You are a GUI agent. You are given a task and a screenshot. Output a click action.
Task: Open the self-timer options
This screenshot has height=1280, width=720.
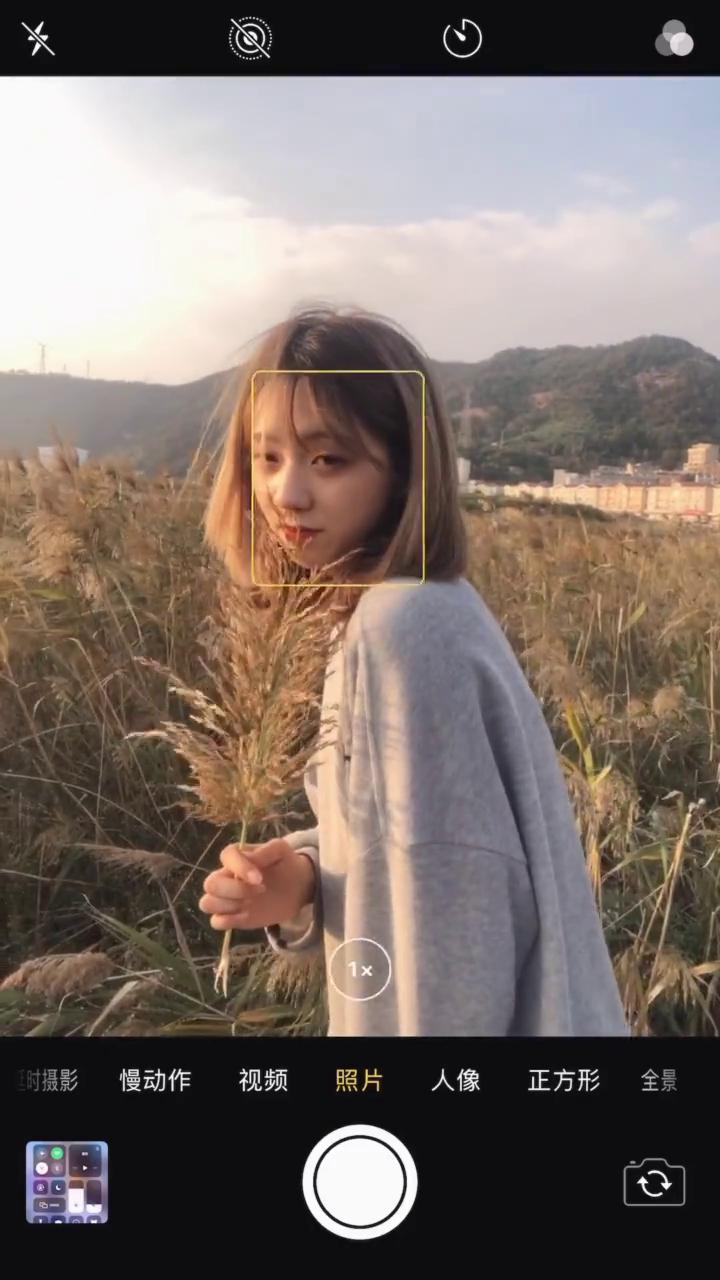[x=462, y=39]
